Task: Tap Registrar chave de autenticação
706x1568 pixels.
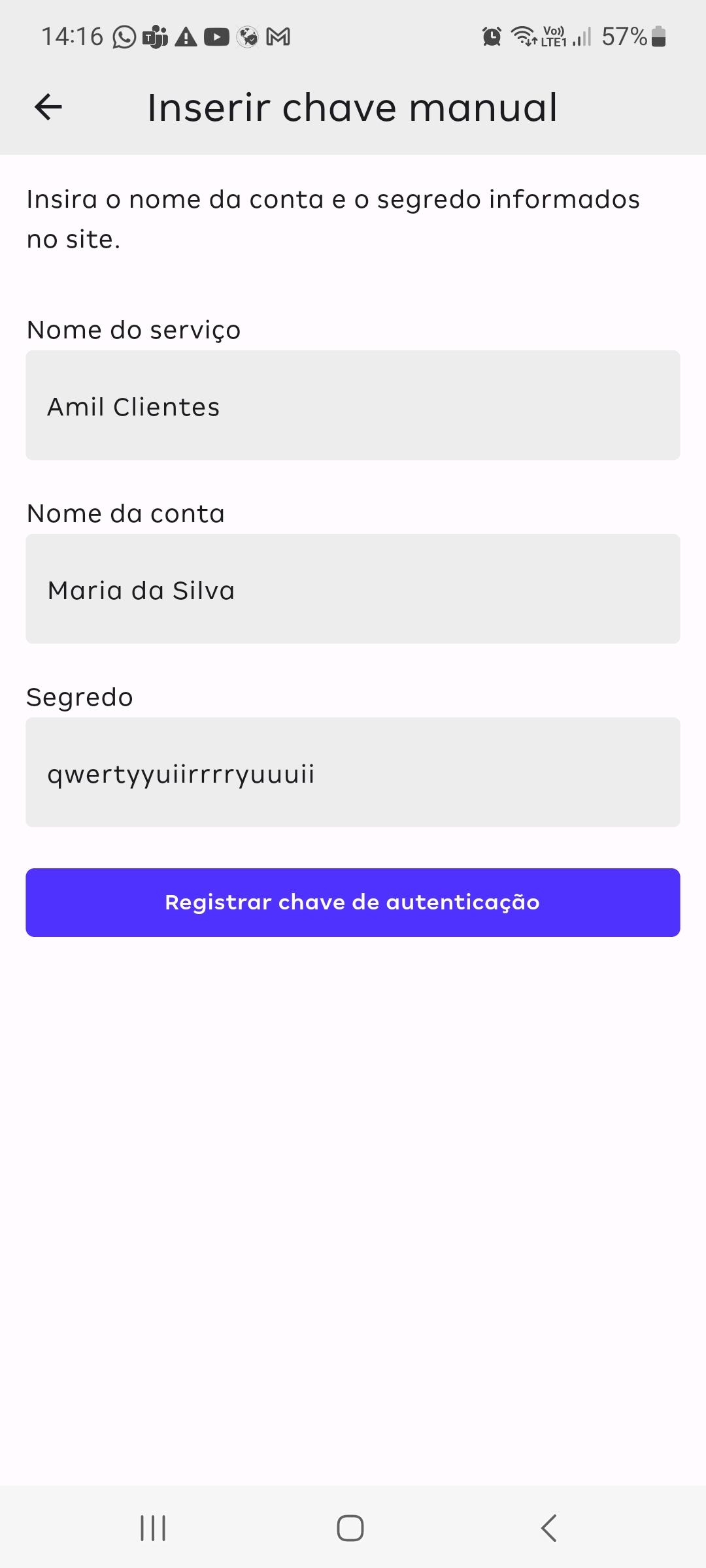Action: (x=353, y=902)
